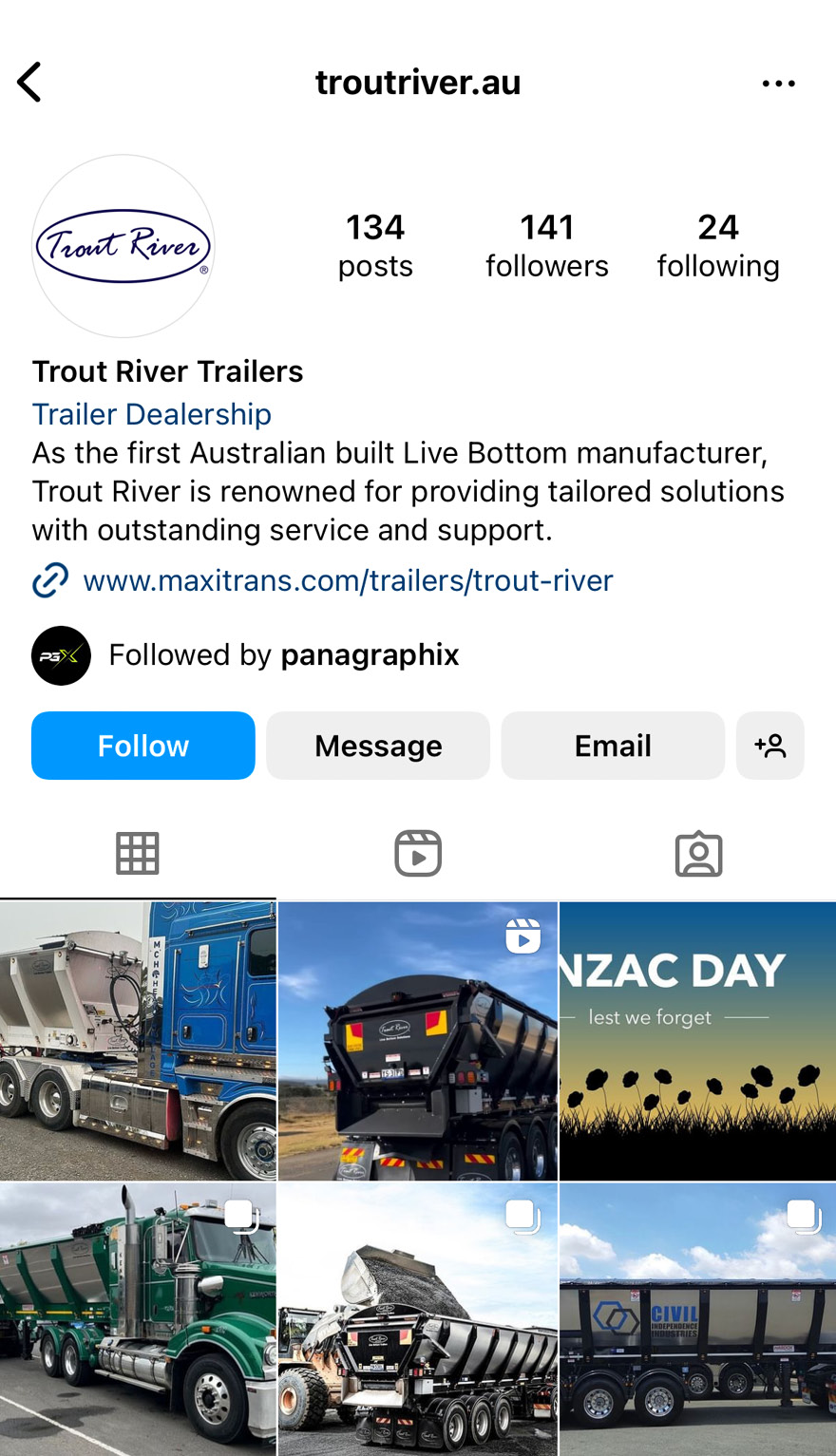Image resolution: width=836 pixels, height=1456 pixels.
Task: Open the maxitrans.com website link
Action: [x=348, y=580]
